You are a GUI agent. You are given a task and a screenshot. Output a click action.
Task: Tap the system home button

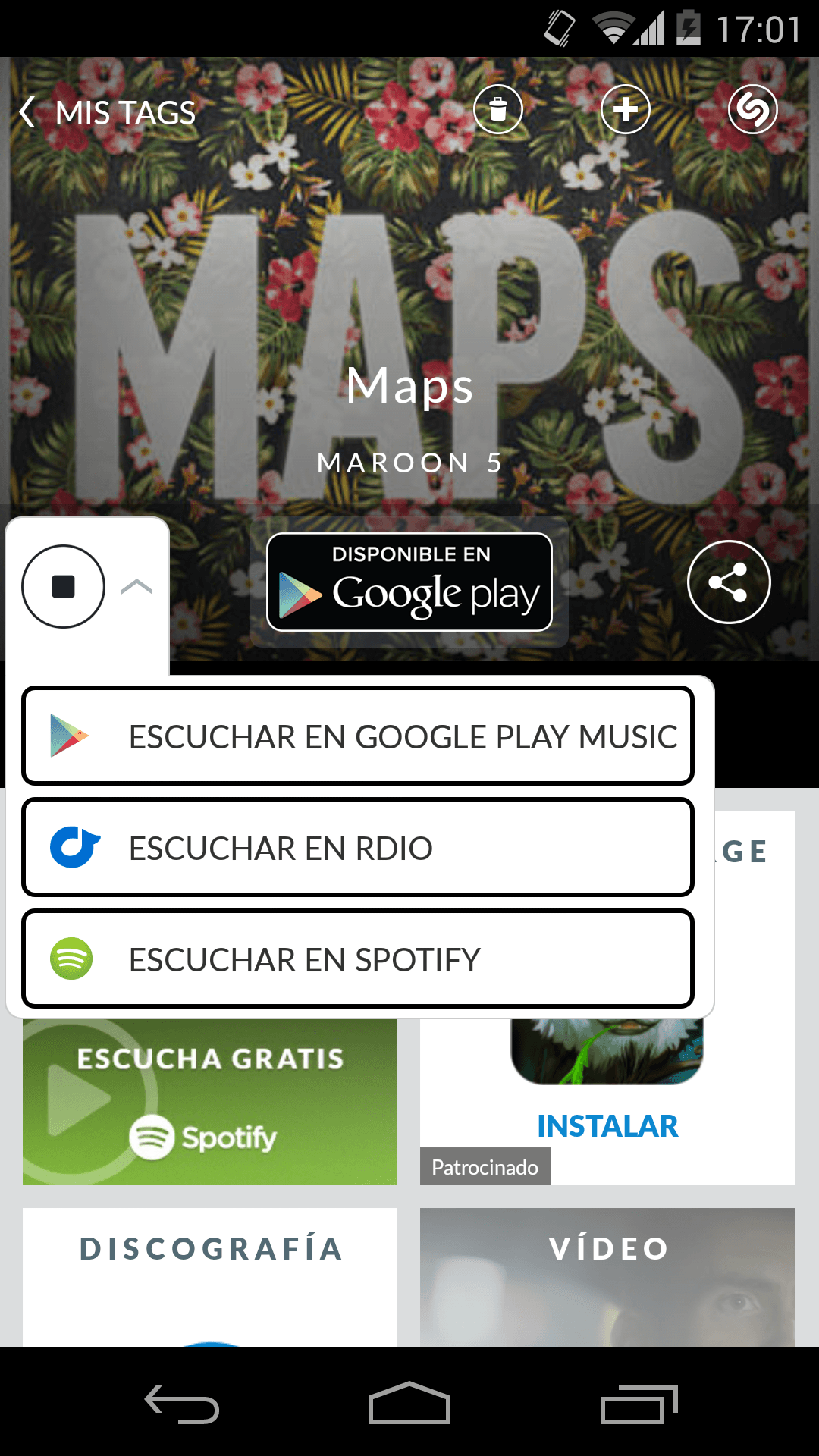click(x=409, y=1402)
